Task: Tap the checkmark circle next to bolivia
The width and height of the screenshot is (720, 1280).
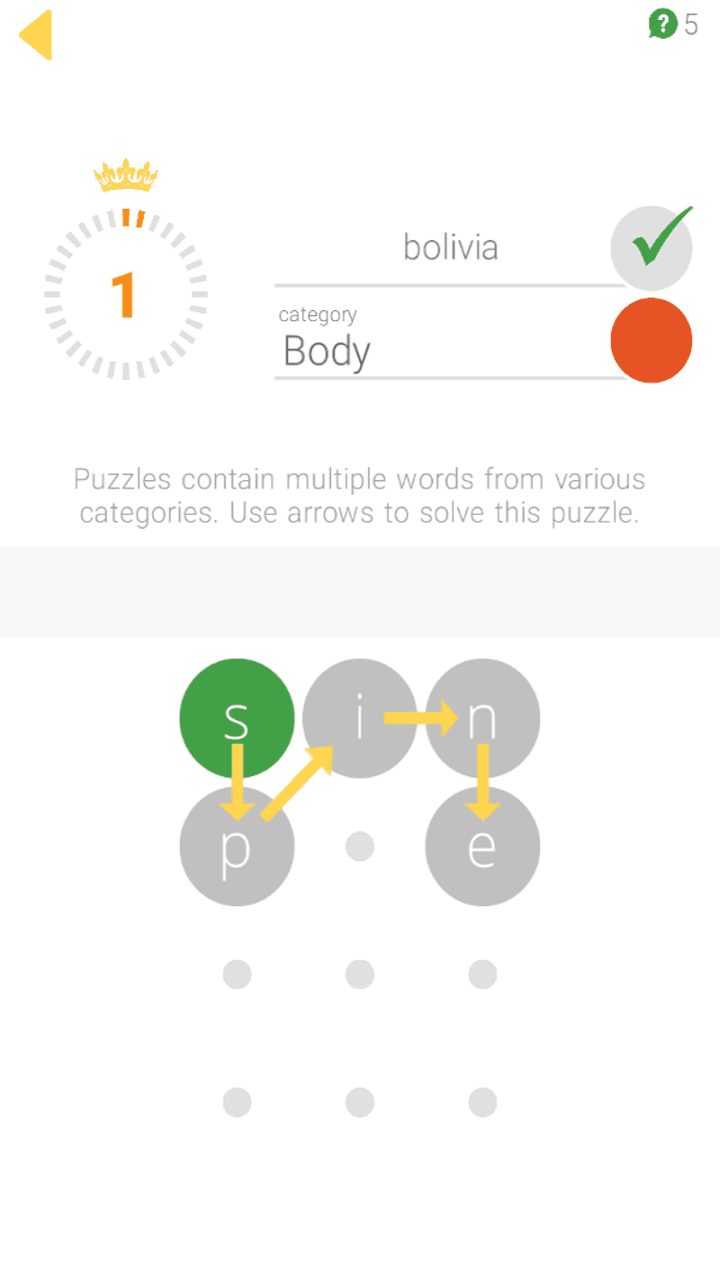Action: point(651,247)
